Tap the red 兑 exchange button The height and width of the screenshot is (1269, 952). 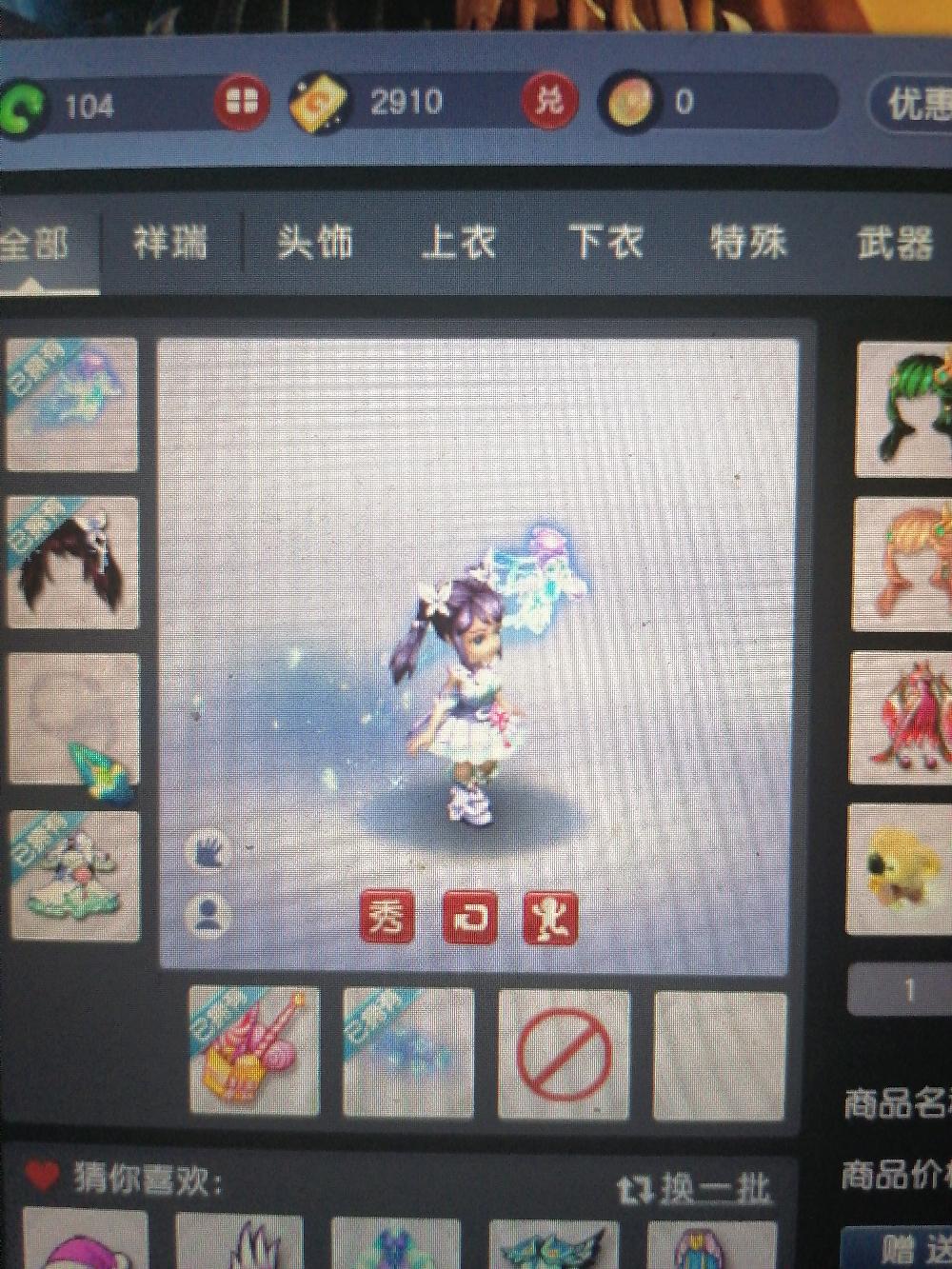point(549,102)
